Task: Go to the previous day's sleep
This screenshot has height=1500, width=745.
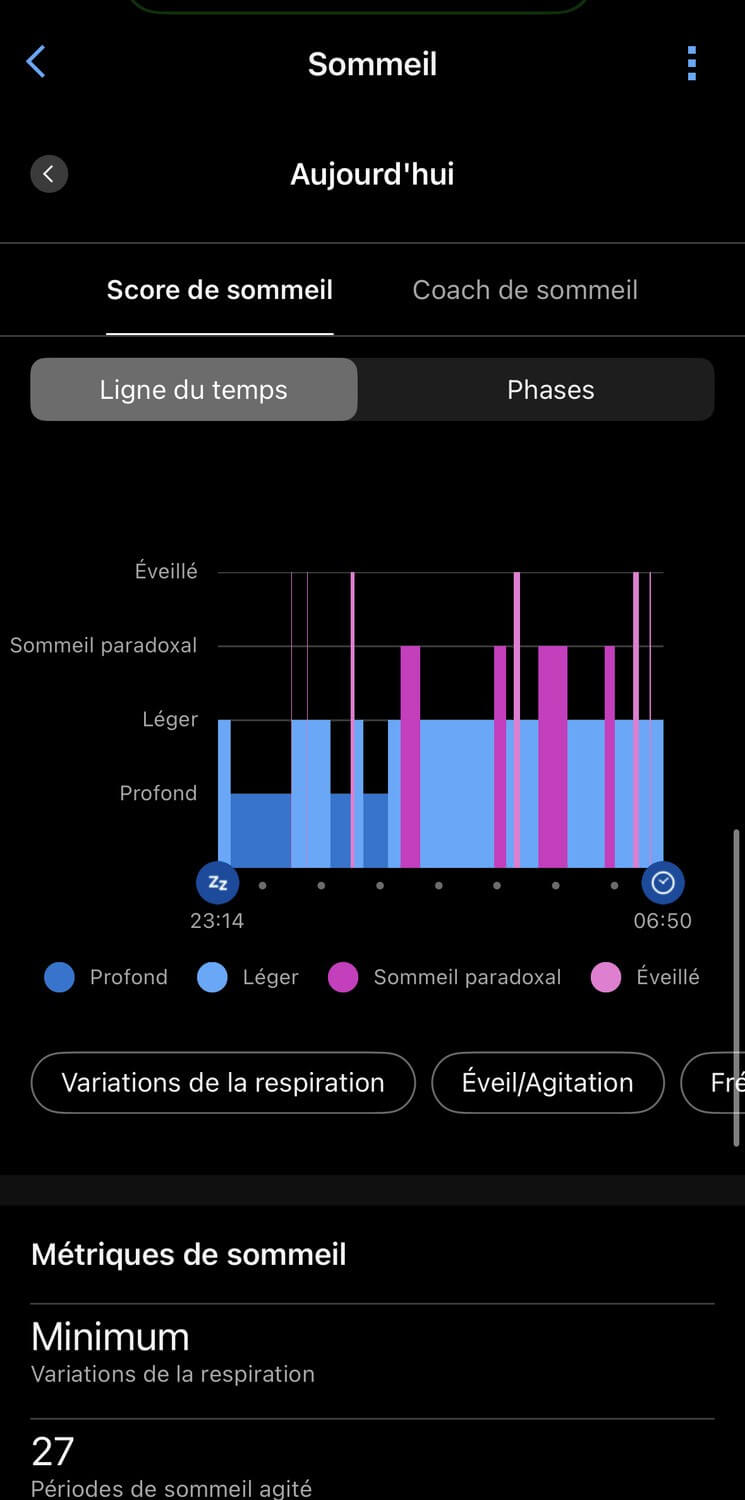Action: (48, 174)
